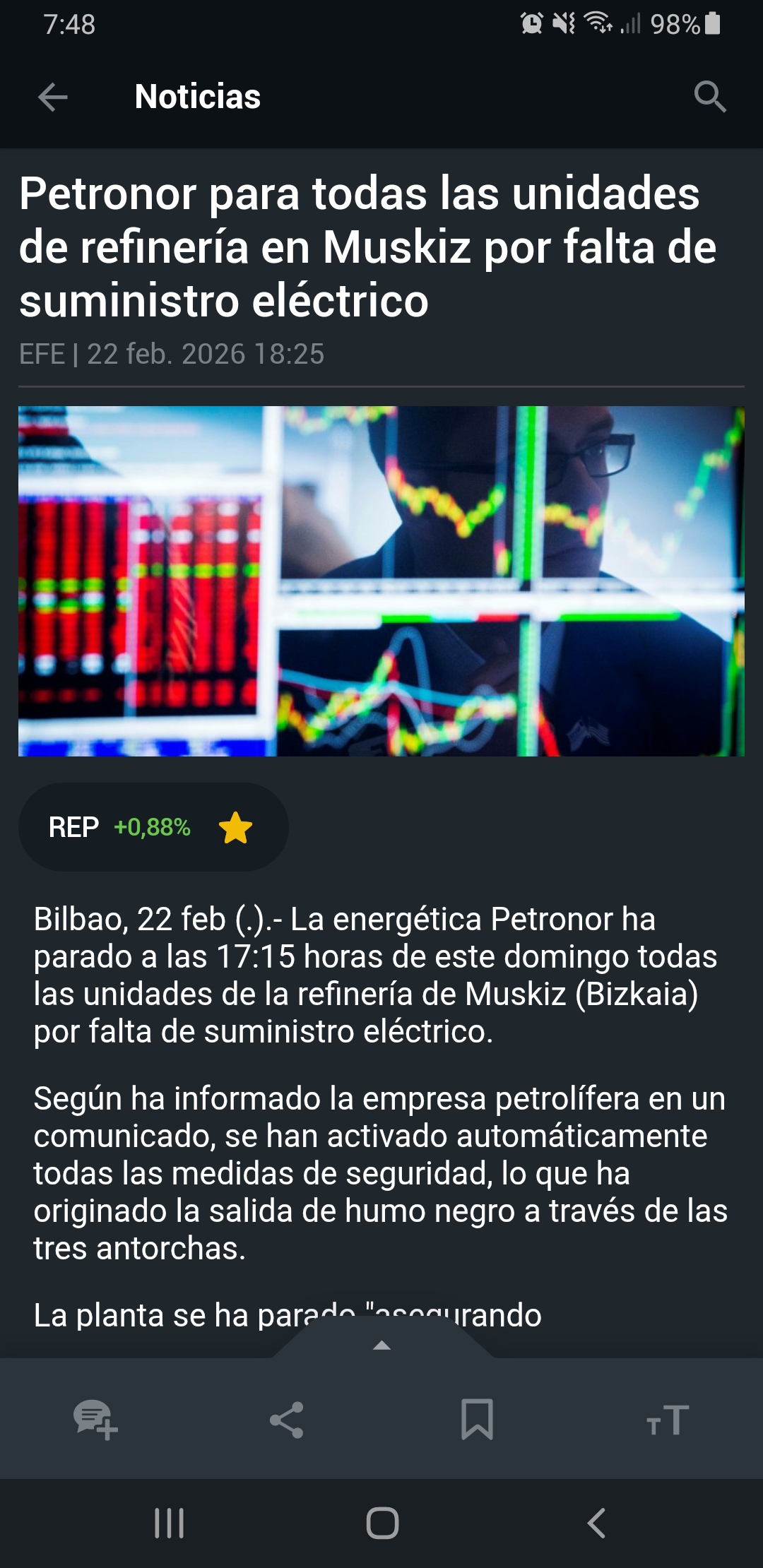Expand the bottom panel with the up arrow
The height and width of the screenshot is (1568, 763).
point(381,1345)
